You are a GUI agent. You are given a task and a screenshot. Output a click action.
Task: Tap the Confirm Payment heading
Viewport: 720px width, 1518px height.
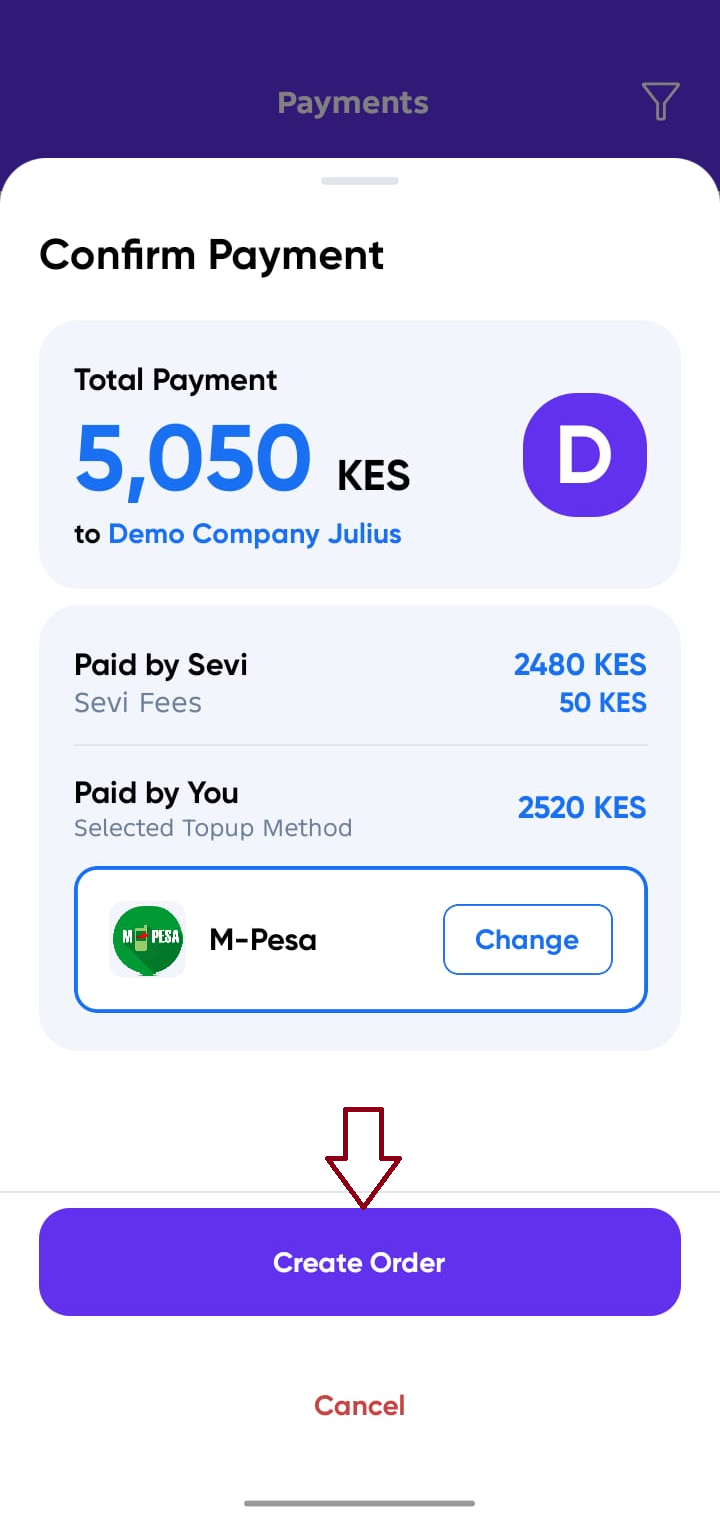click(211, 256)
